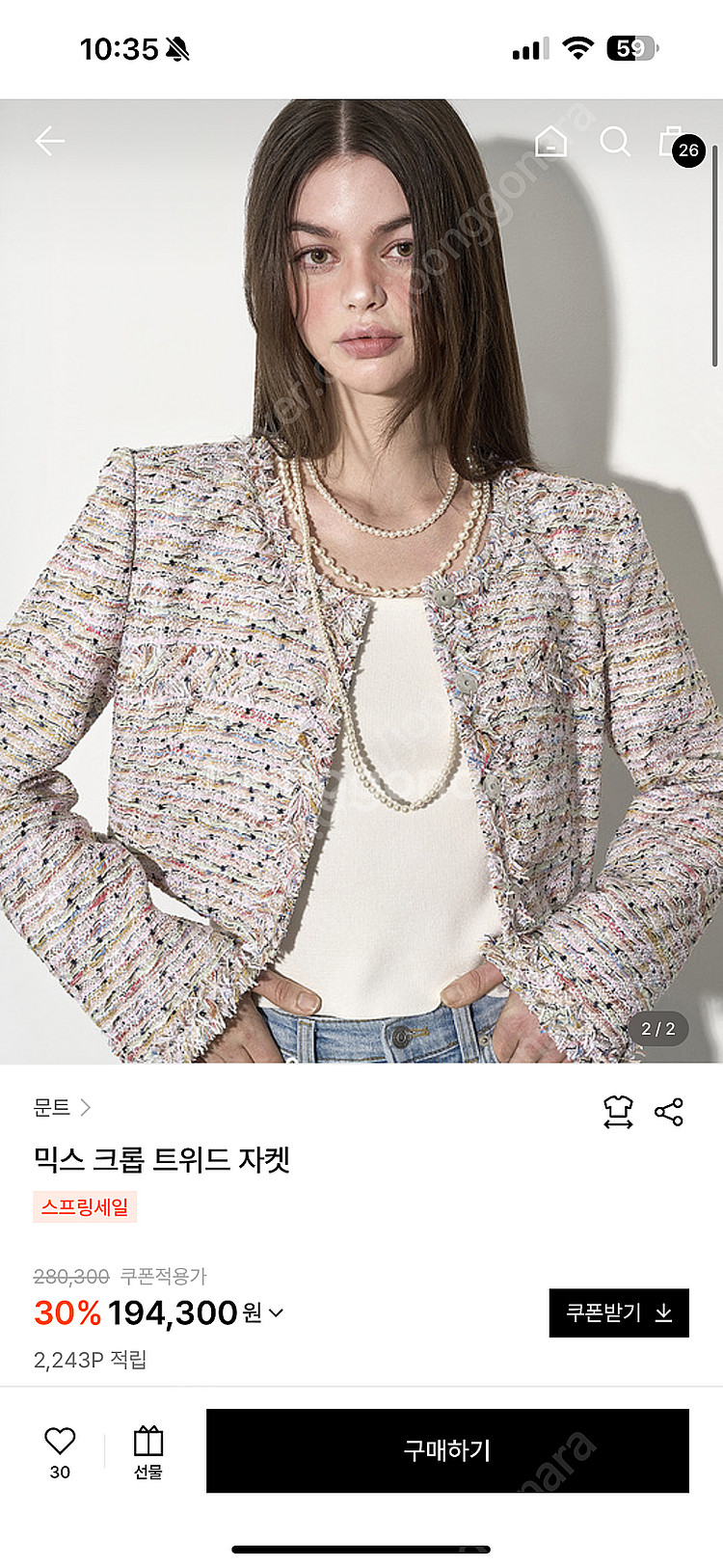Open the search magnifier icon
This screenshot has height=1568, width=723.
point(615,142)
